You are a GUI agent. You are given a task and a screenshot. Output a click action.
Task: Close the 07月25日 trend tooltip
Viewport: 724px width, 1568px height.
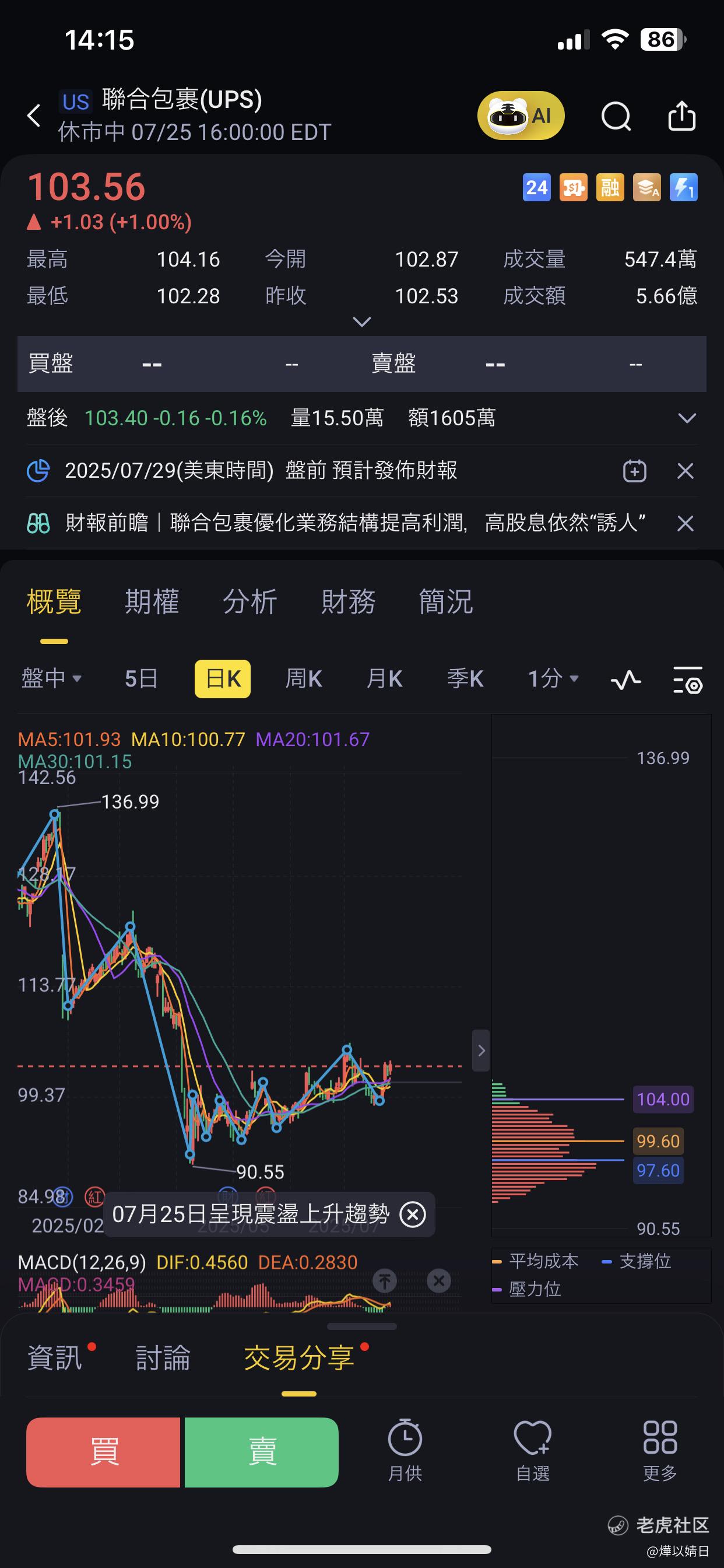pyautogui.click(x=413, y=1214)
